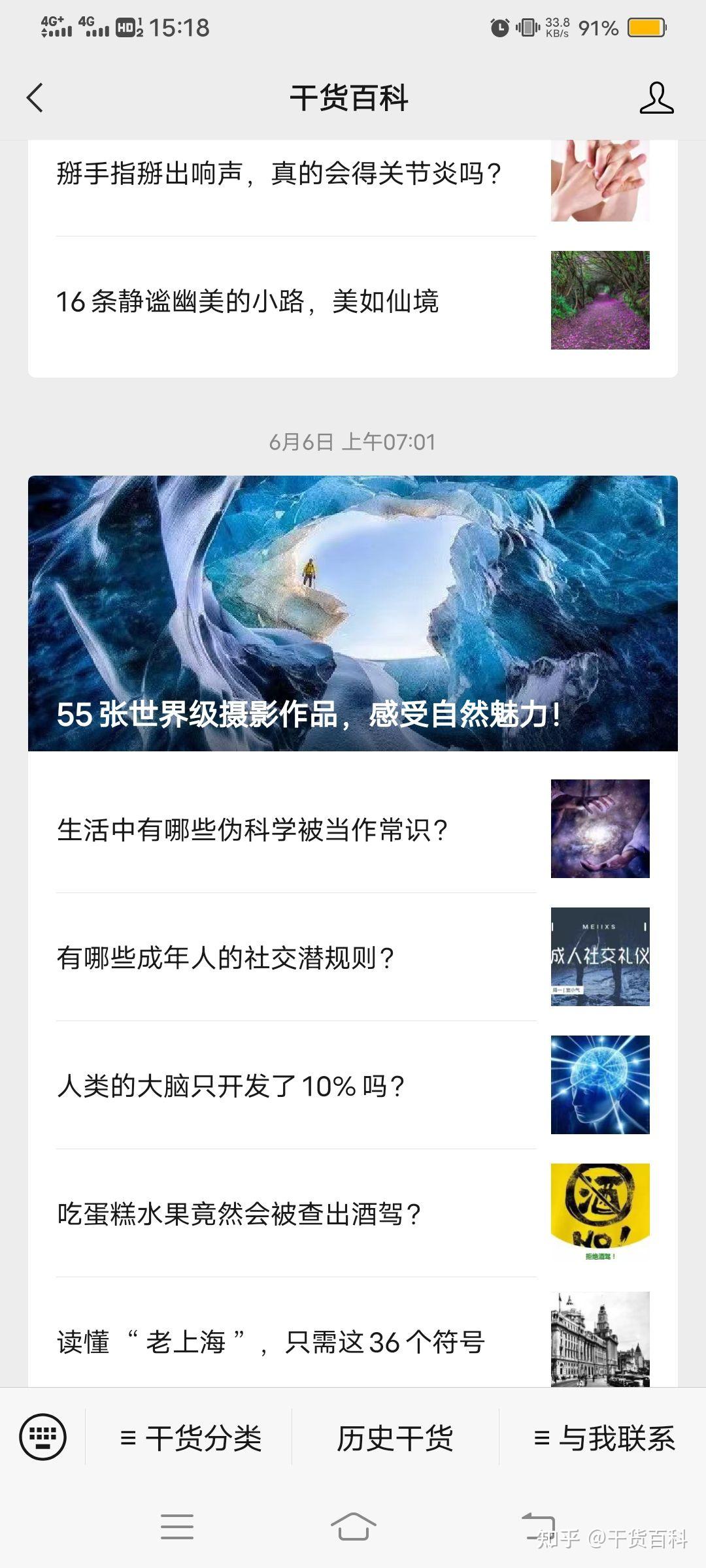The image size is (706, 1568).
Task: Tap the alarm clock status icon
Action: click(497, 27)
